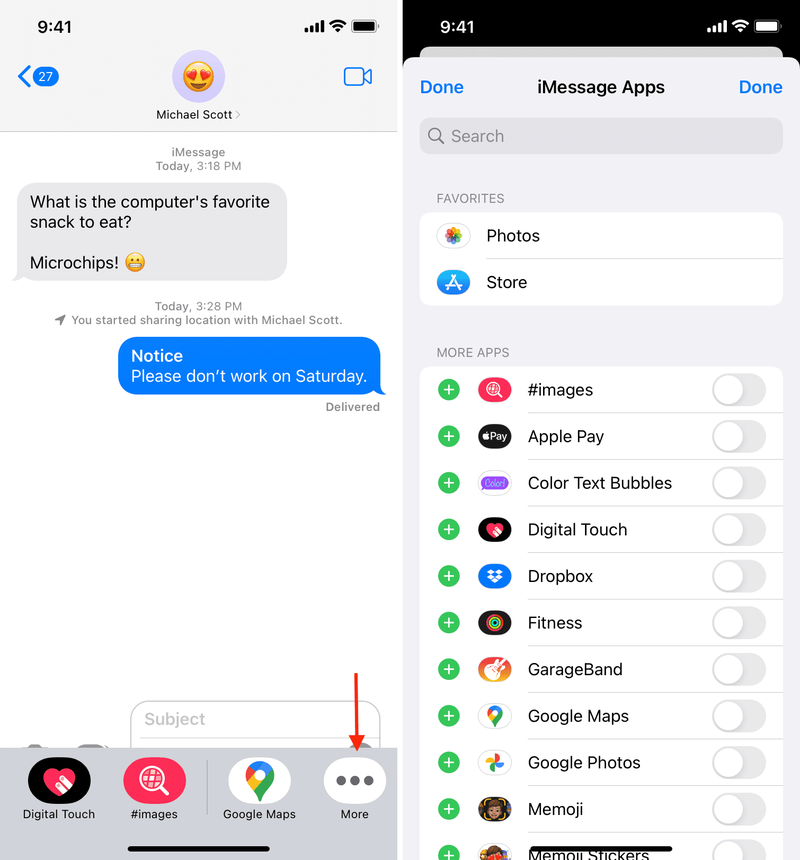800x860 pixels.
Task: Enable the Apple Pay switch
Action: tap(739, 436)
